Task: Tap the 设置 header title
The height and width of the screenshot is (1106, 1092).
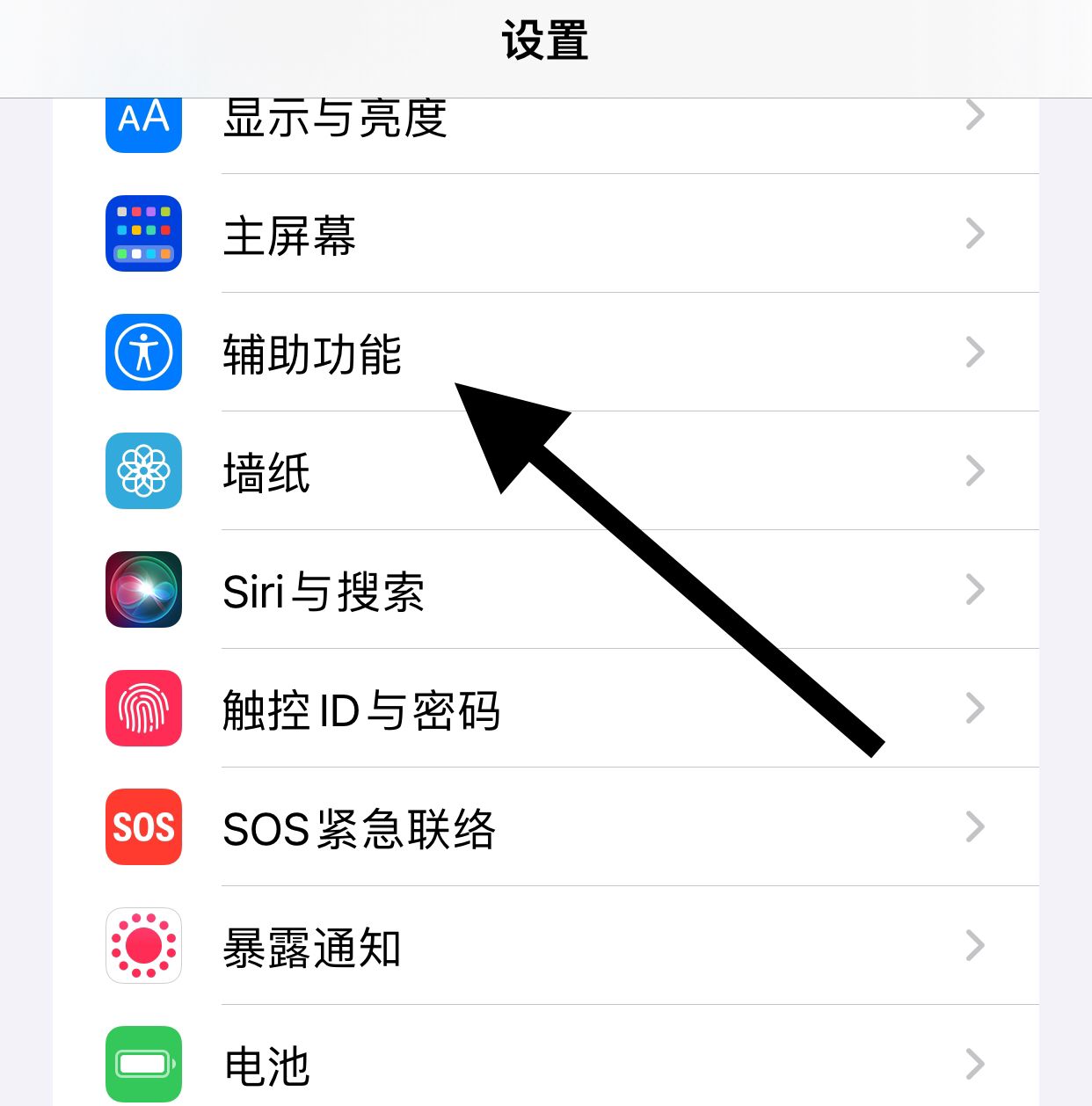Action: pyautogui.click(x=546, y=40)
